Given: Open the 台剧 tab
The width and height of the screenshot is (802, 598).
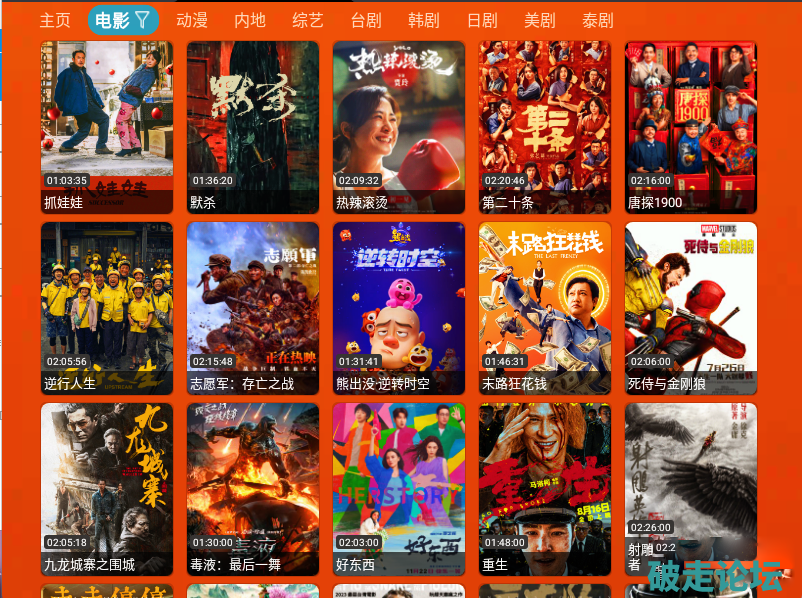Looking at the screenshot, I should click(366, 20).
